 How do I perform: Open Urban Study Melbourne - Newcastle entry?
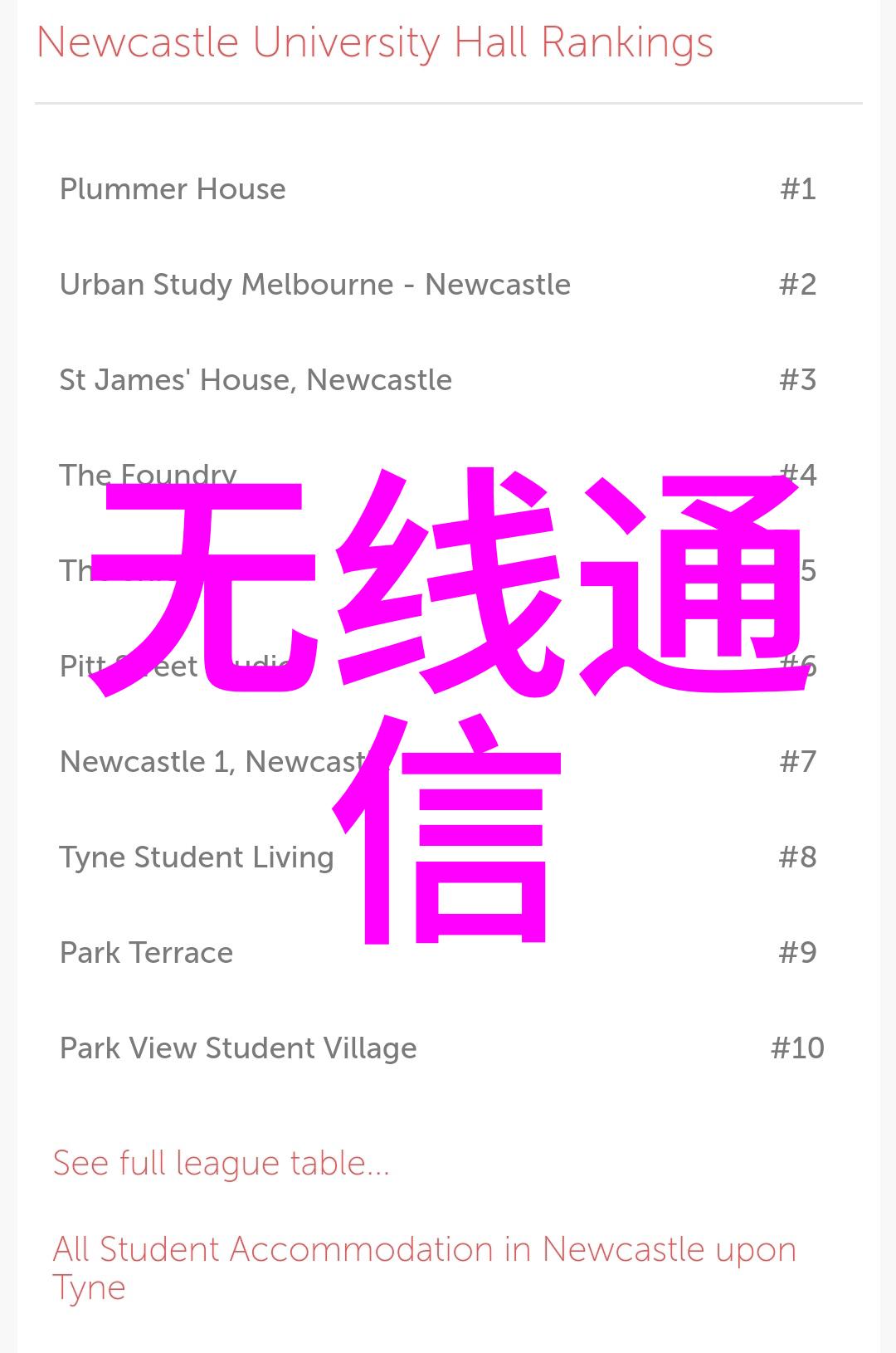click(314, 285)
